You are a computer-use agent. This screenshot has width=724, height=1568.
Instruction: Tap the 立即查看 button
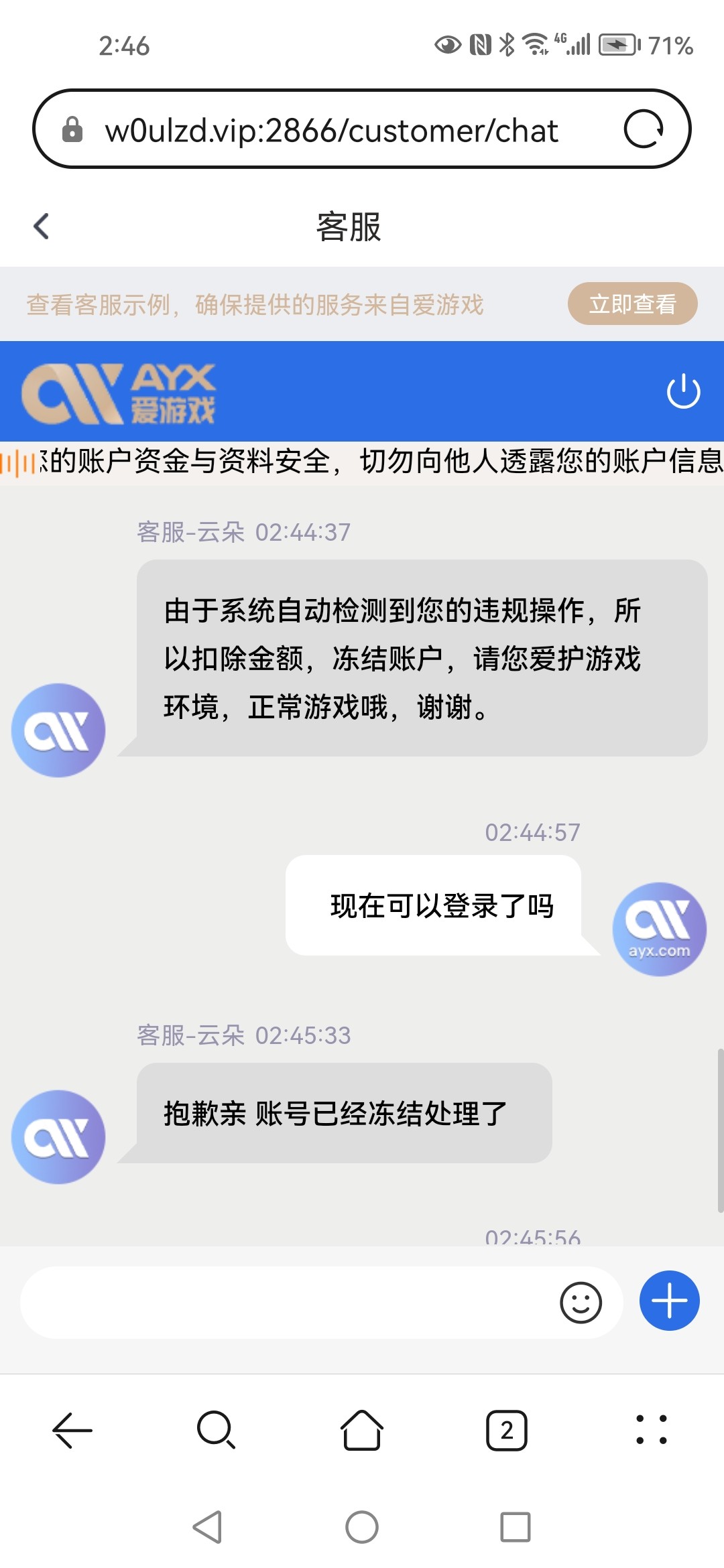click(632, 304)
